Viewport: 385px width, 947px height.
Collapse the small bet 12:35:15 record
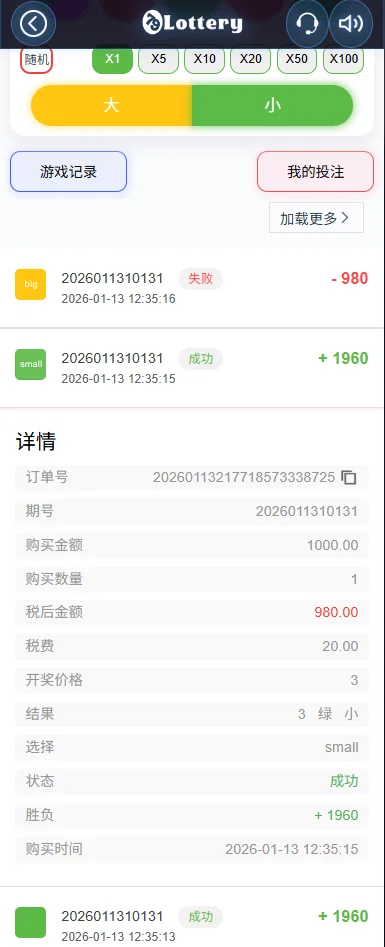(x=192, y=368)
